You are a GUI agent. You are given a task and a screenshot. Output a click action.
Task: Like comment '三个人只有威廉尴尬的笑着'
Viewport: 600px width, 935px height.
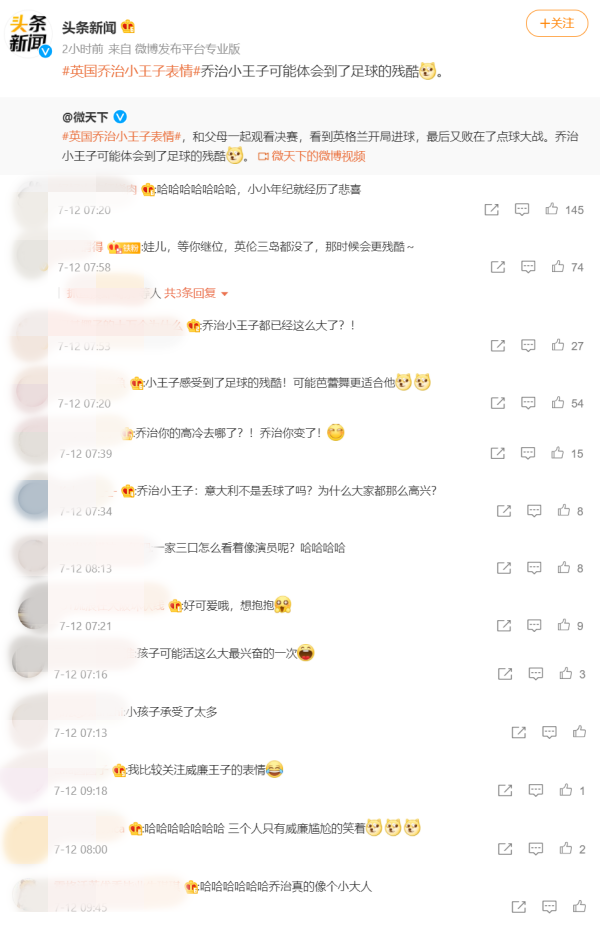563,849
